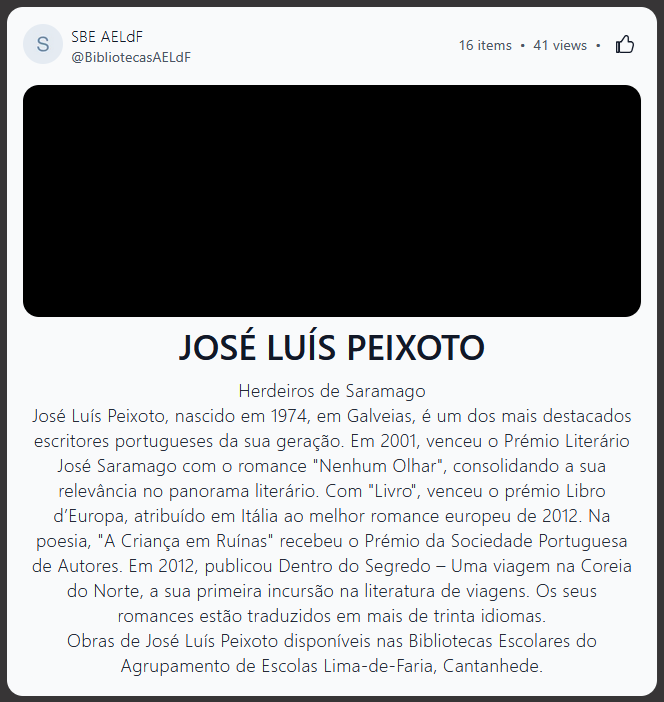664x702 pixels.
Task: Visit the @BibliotecasAELdF profile
Action: (130, 57)
